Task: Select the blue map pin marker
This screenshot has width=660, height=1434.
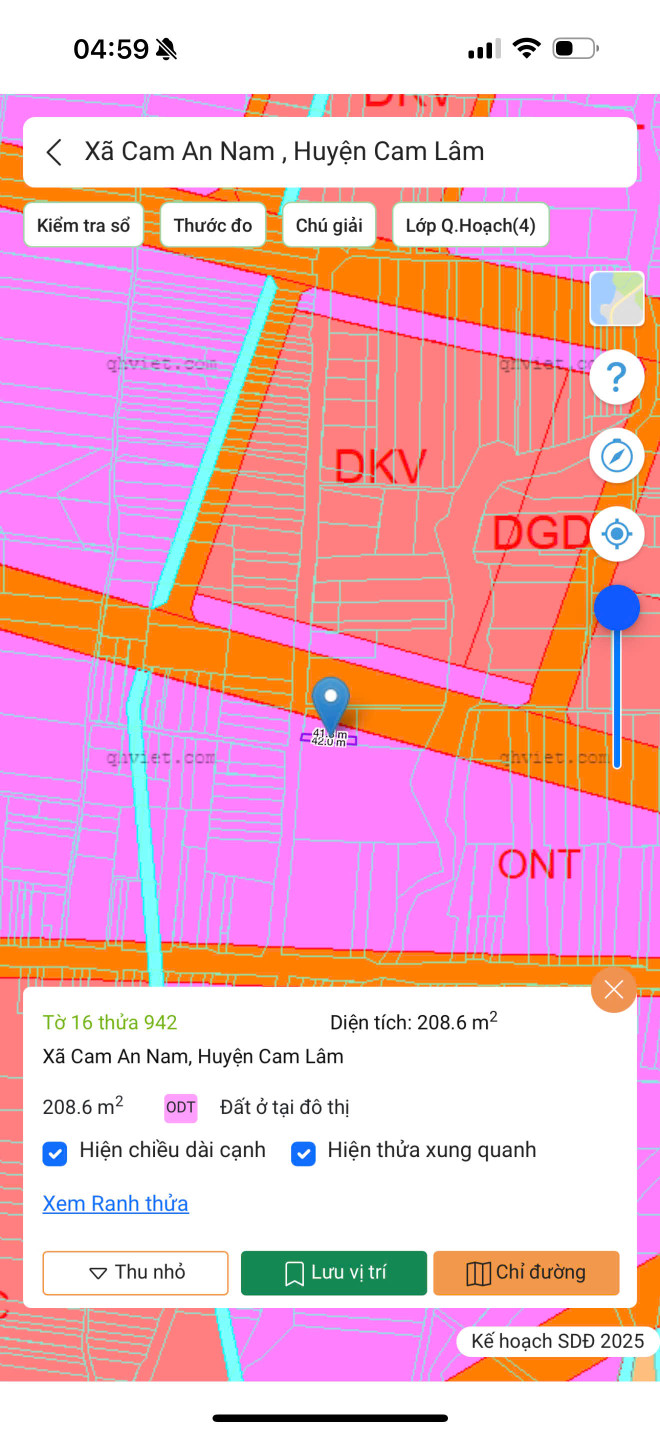Action: (x=331, y=701)
